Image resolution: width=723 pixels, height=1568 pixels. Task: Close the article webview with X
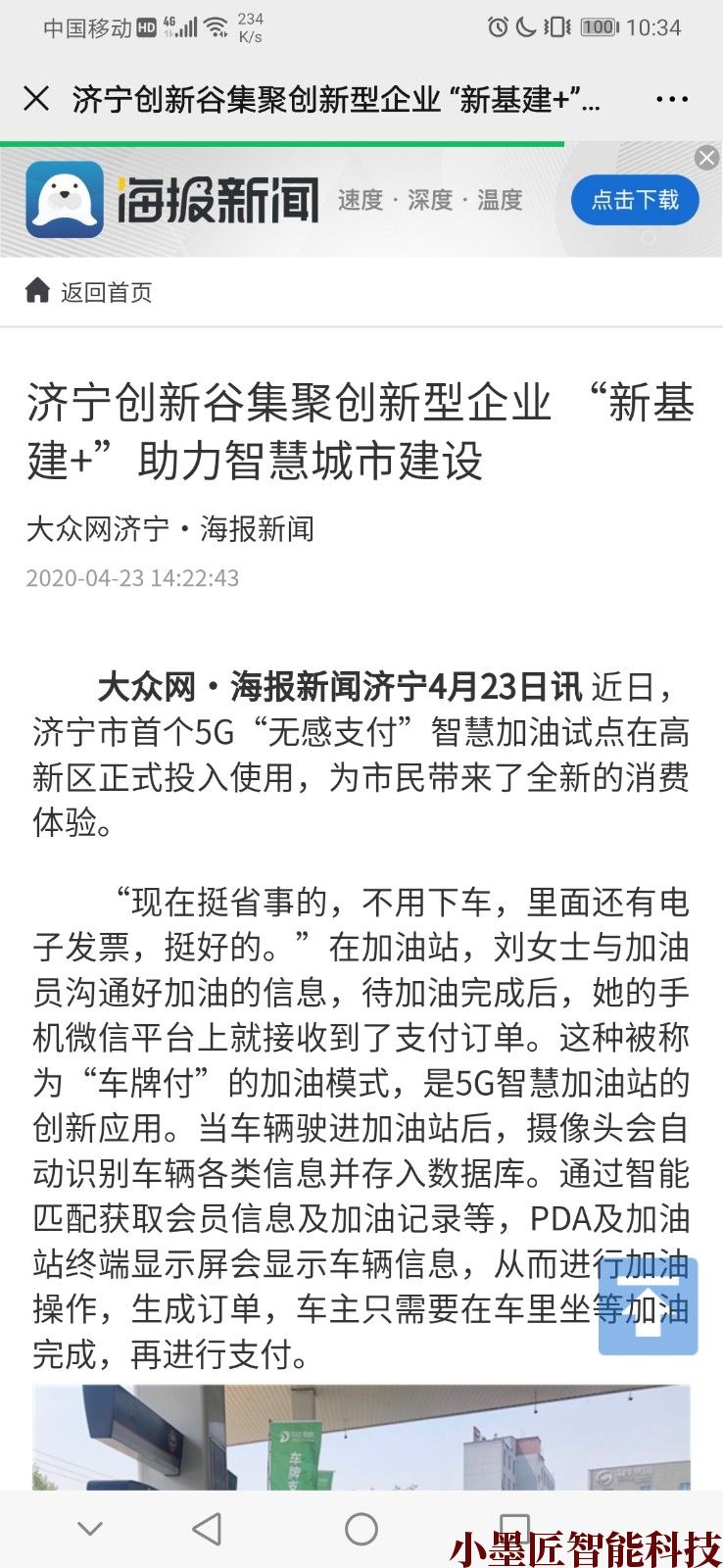coord(36,99)
